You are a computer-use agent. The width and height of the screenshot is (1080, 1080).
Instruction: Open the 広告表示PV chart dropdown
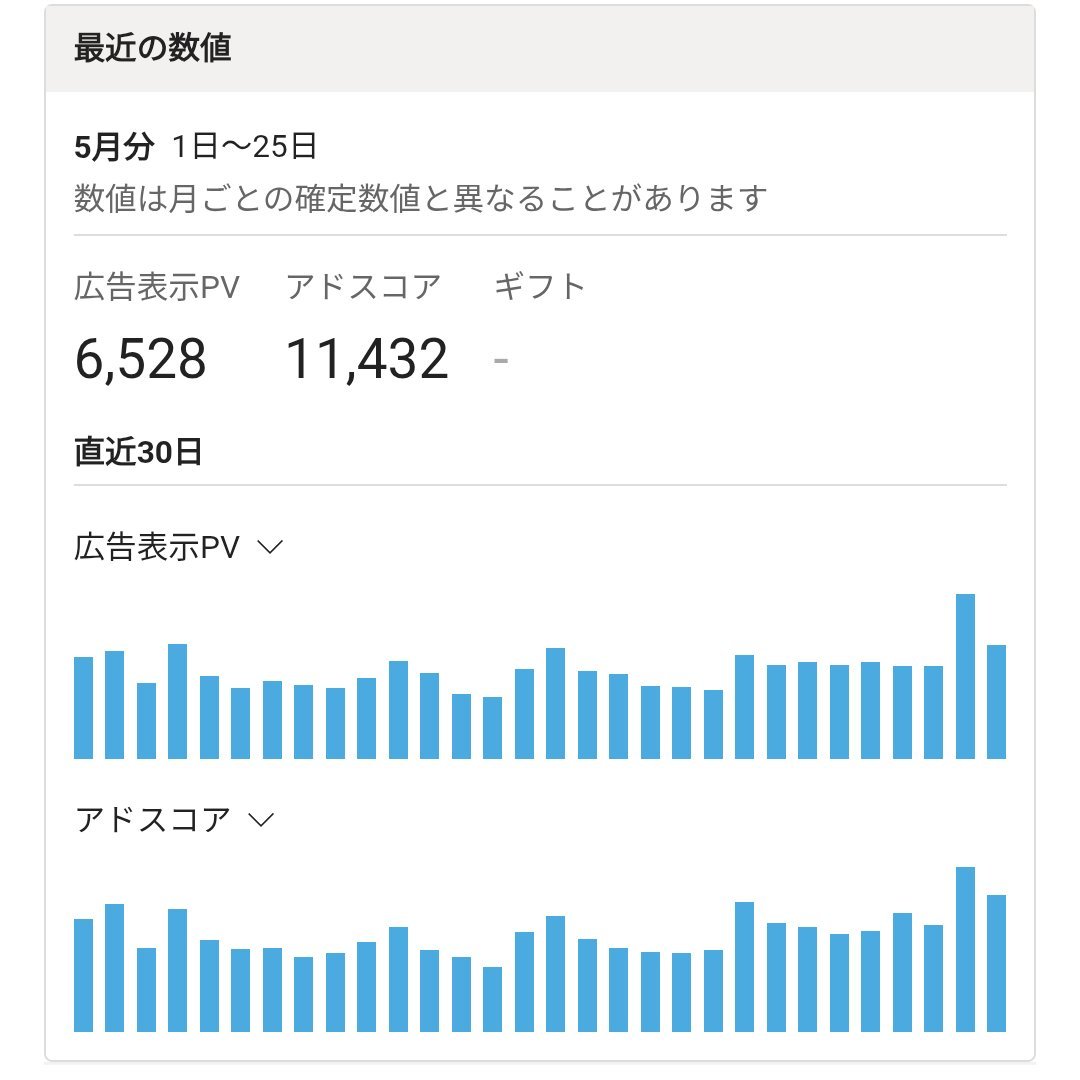click(270, 548)
